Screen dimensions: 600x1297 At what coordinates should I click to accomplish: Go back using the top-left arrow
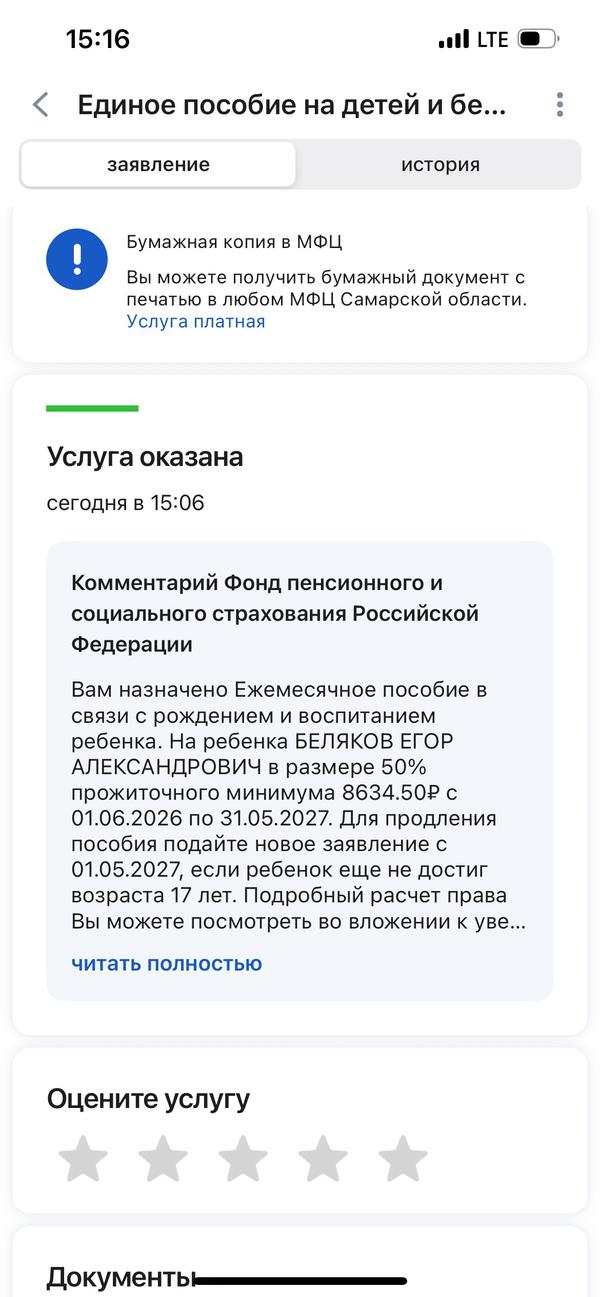[x=41, y=104]
